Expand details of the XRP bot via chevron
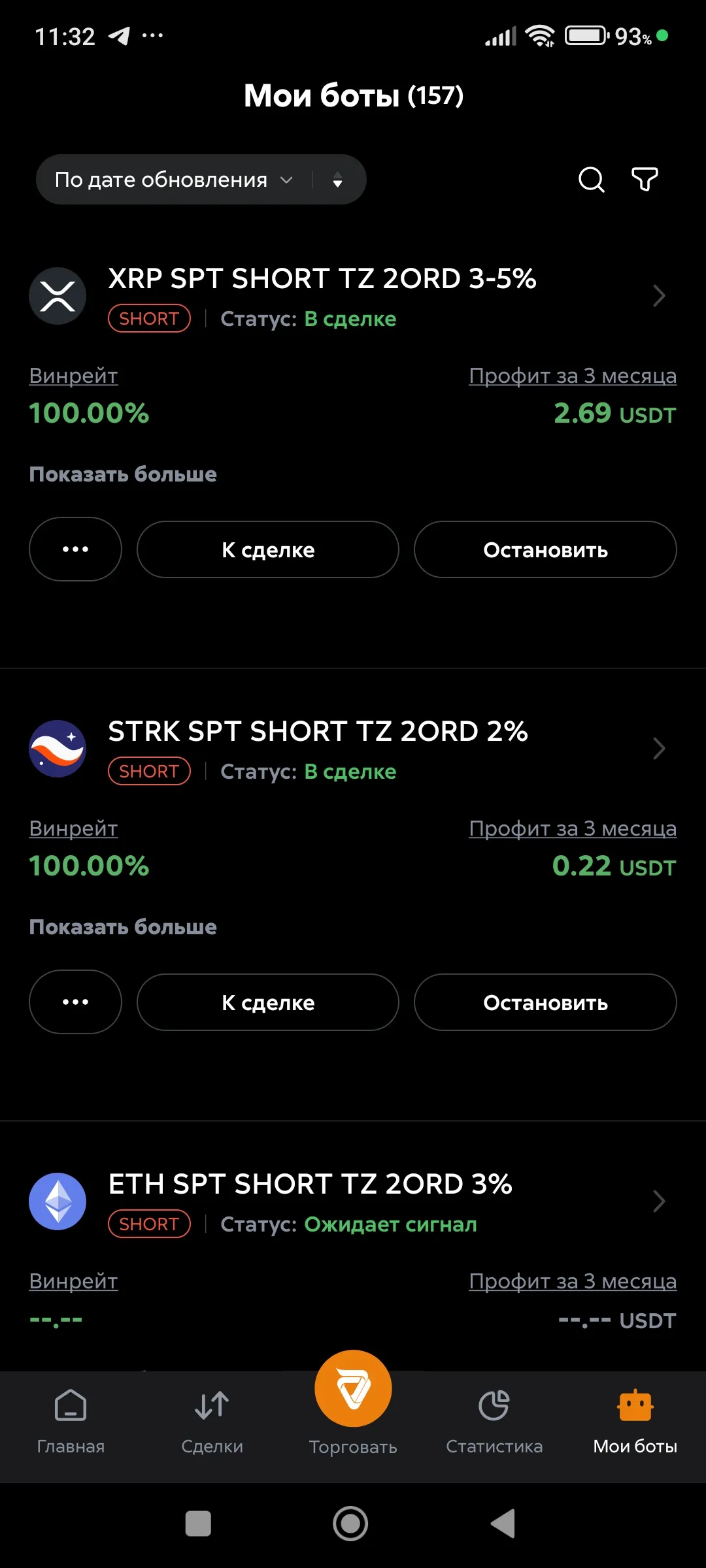The height and width of the screenshot is (1568, 706). point(660,295)
